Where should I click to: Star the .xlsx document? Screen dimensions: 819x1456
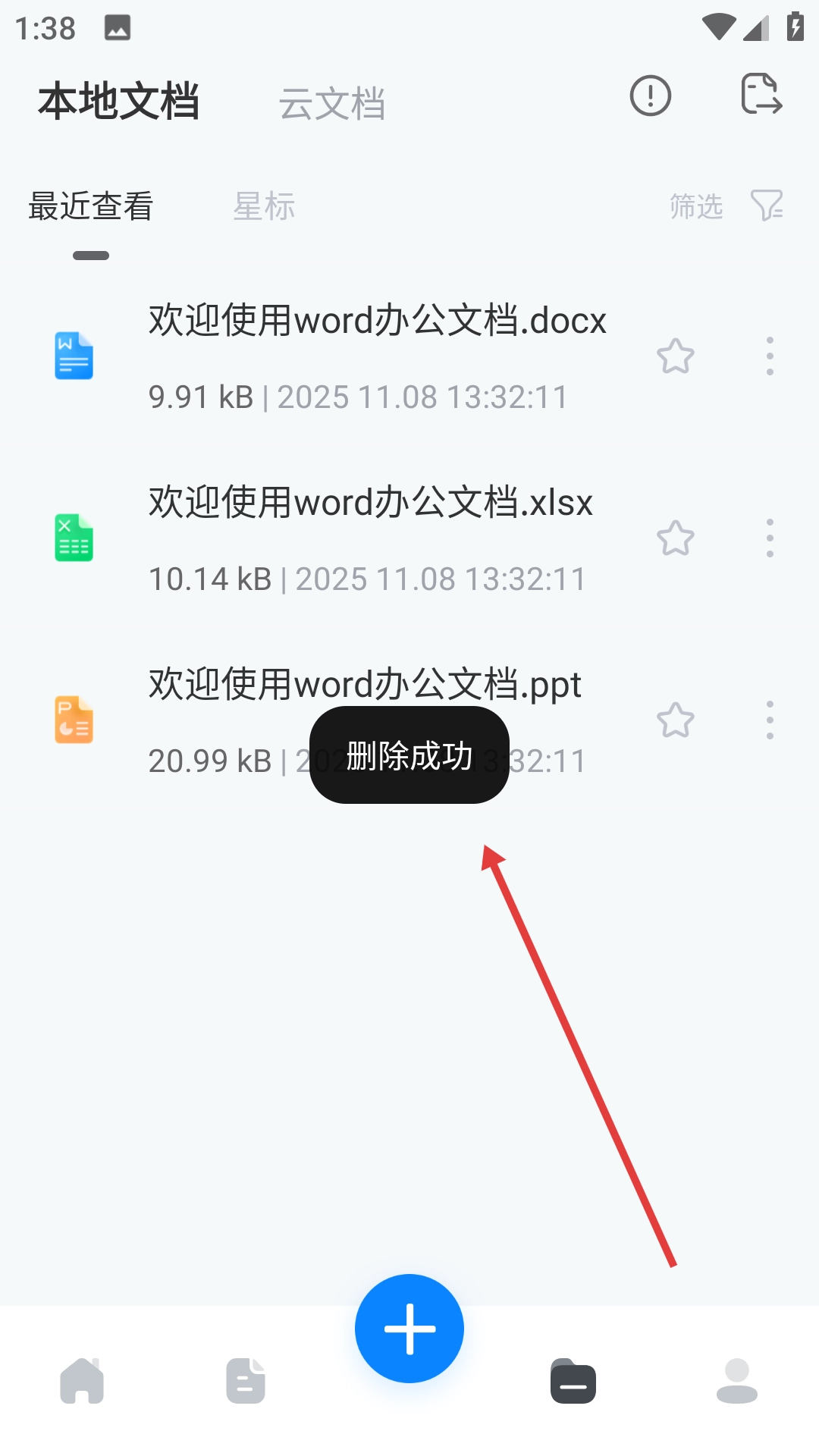(x=675, y=538)
